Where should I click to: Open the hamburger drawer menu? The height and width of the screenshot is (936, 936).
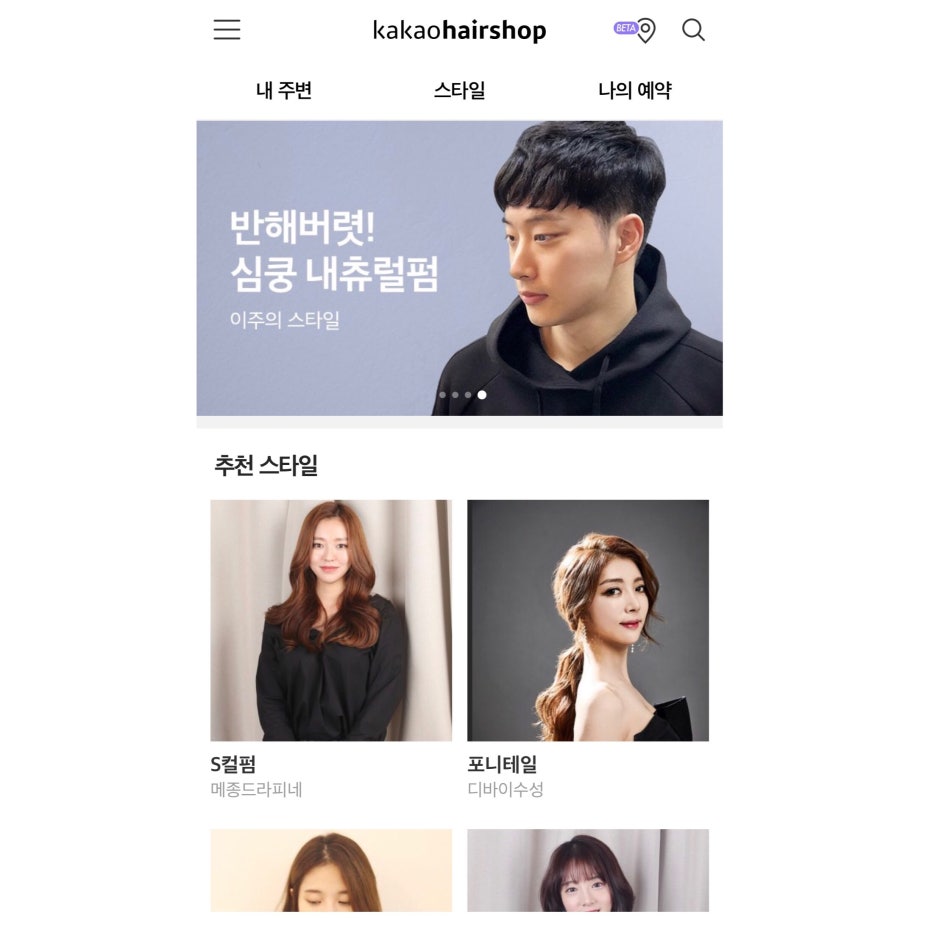[227, 30]
